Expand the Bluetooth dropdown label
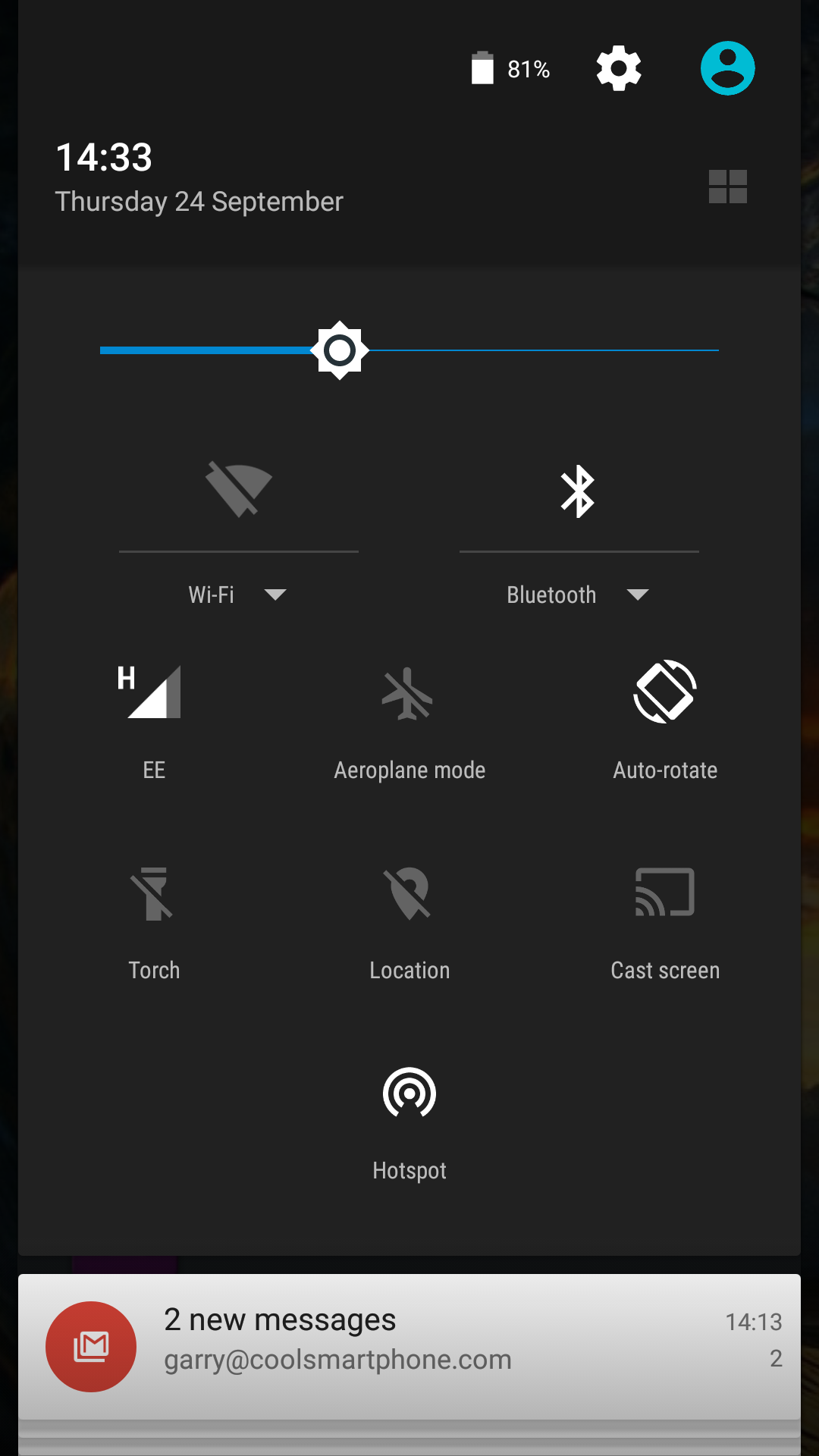This screenshot has width=819, height=1456. pyautogui.click(x=578, y=595)
